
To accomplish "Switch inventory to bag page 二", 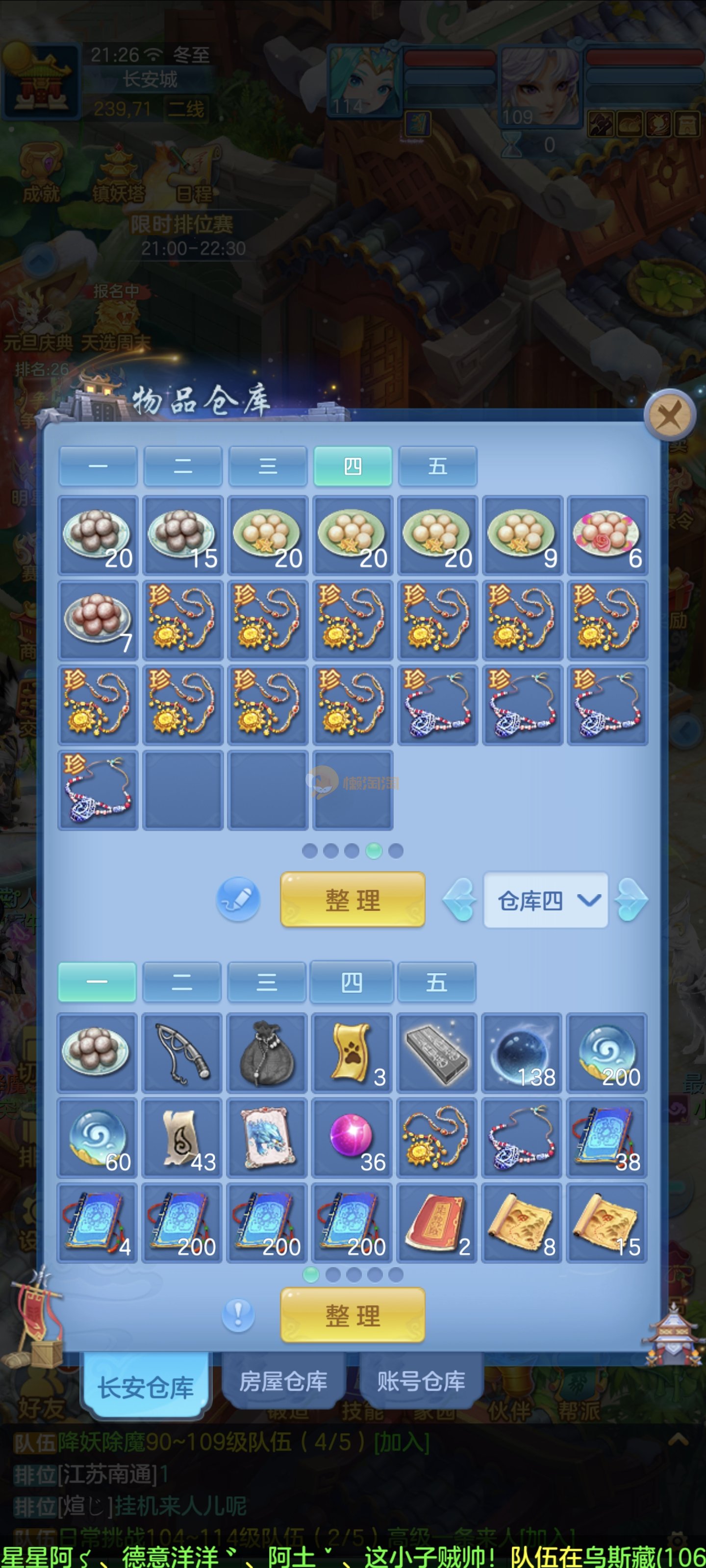I will (x=181, y=982).
